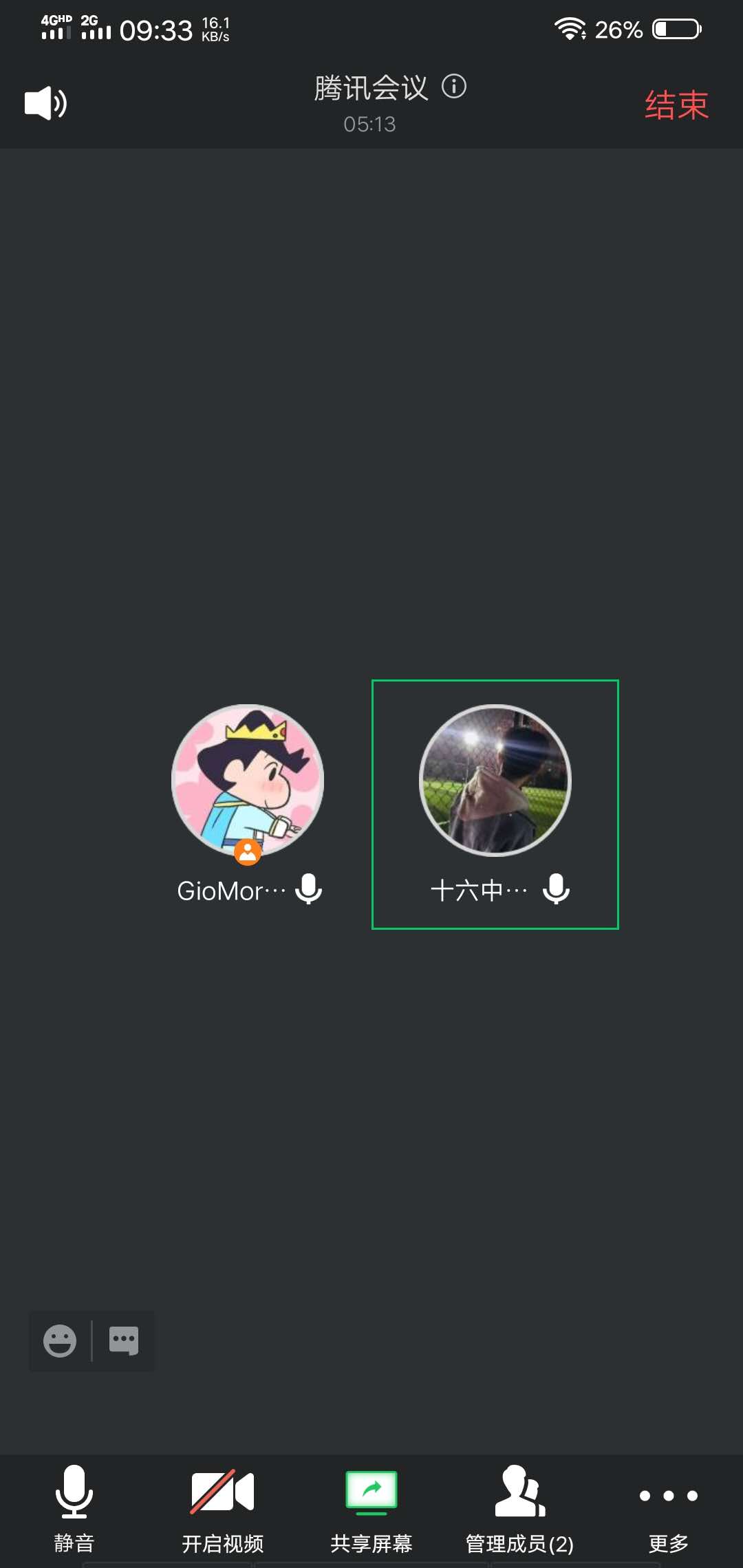Screen dimensions: 743x1568
Task: Select the 十六中 participant tile
Action: [x=495, y=803]
